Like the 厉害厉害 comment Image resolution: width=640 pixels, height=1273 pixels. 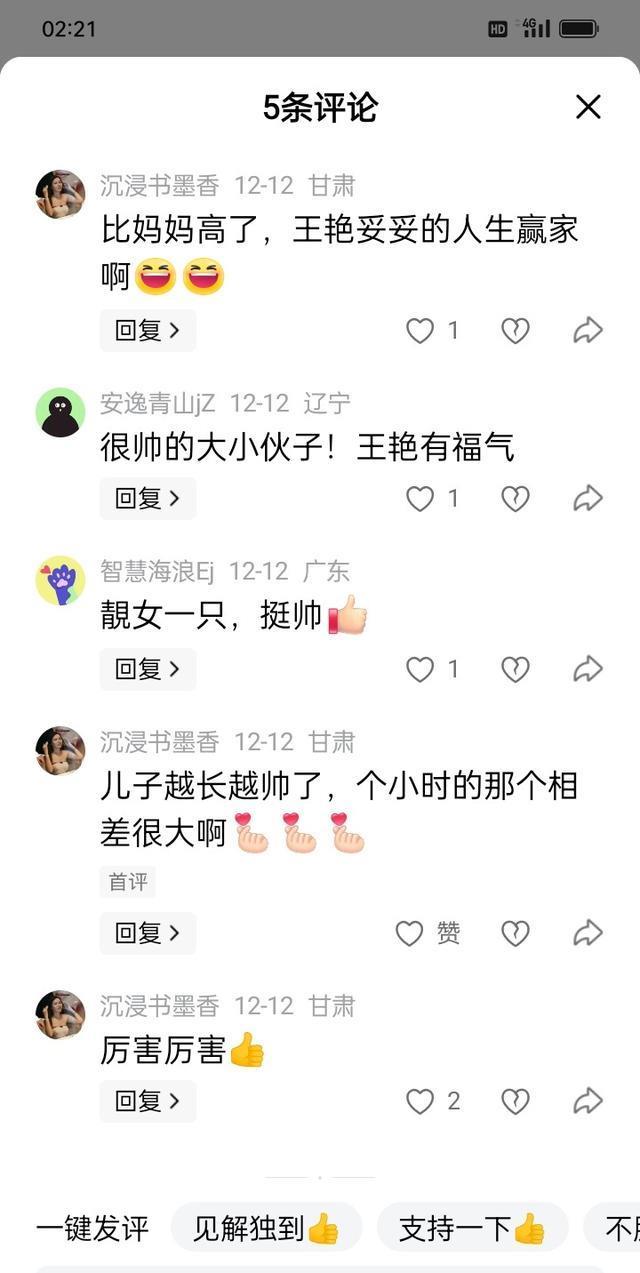[420, 1101]
